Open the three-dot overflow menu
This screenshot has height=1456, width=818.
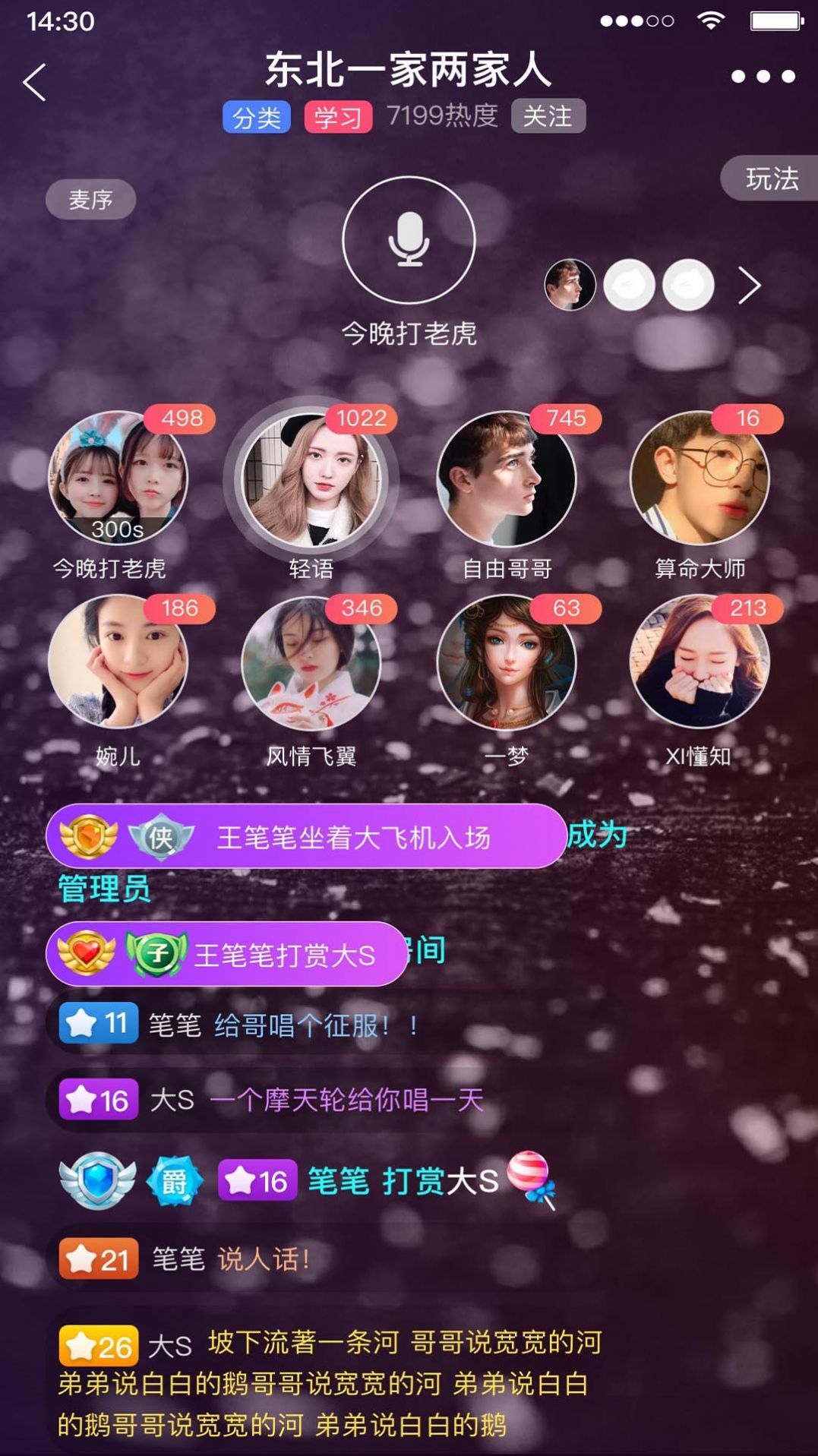point(763,77)
